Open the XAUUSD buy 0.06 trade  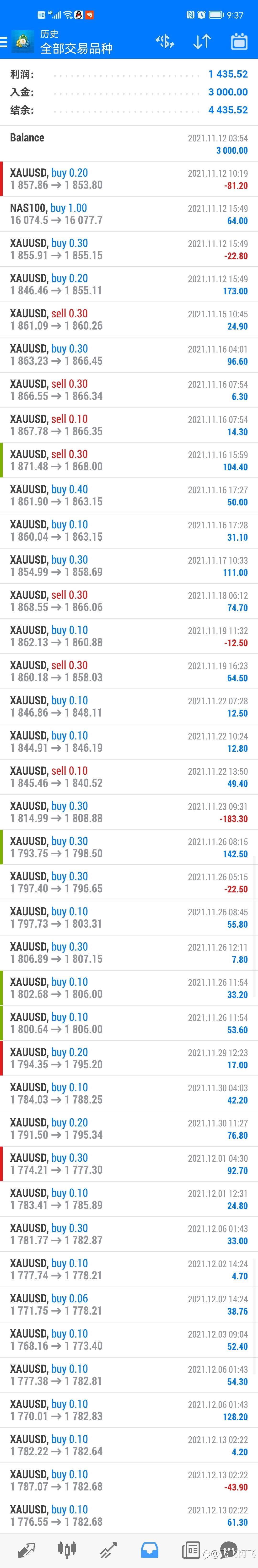coord(129,1305)
